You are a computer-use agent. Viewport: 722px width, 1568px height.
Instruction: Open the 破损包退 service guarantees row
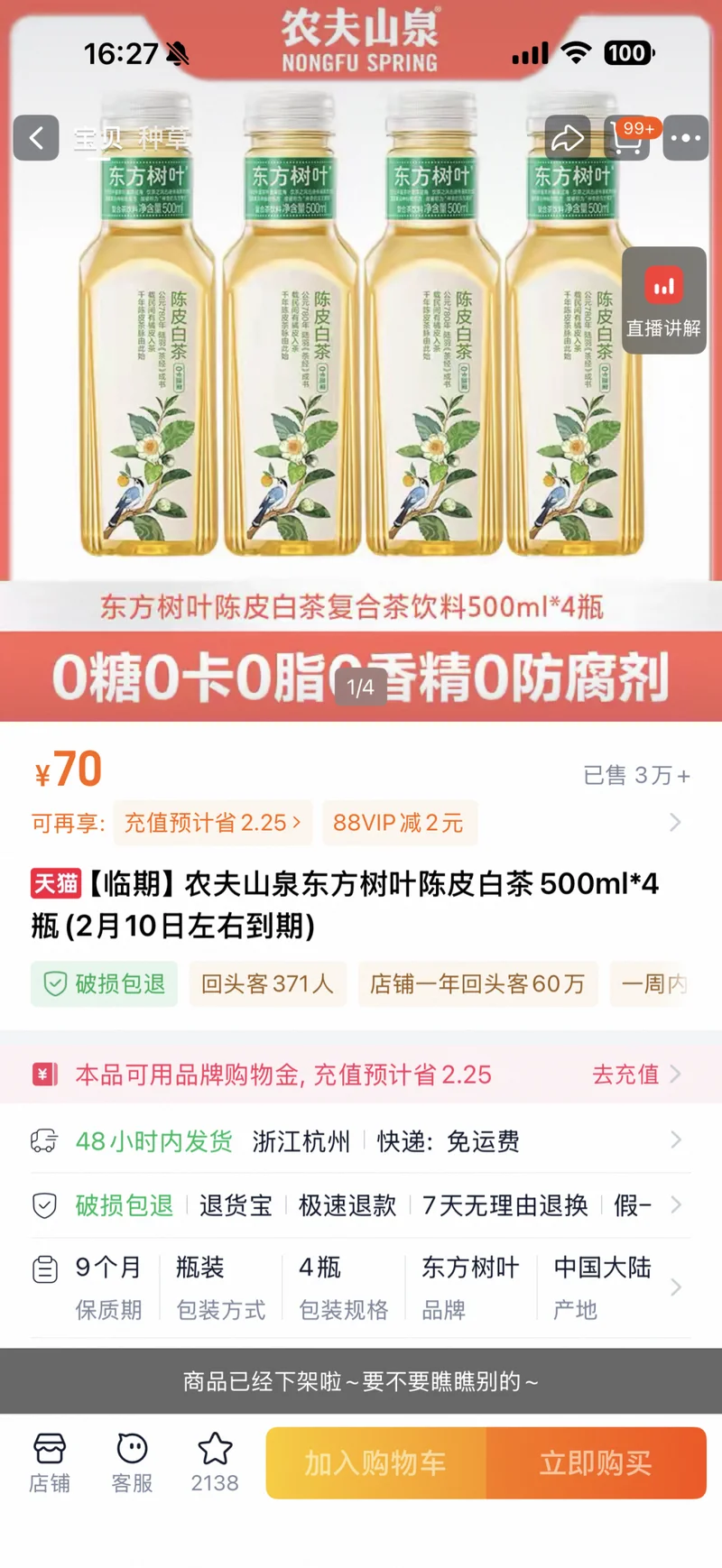[361, 1205]
